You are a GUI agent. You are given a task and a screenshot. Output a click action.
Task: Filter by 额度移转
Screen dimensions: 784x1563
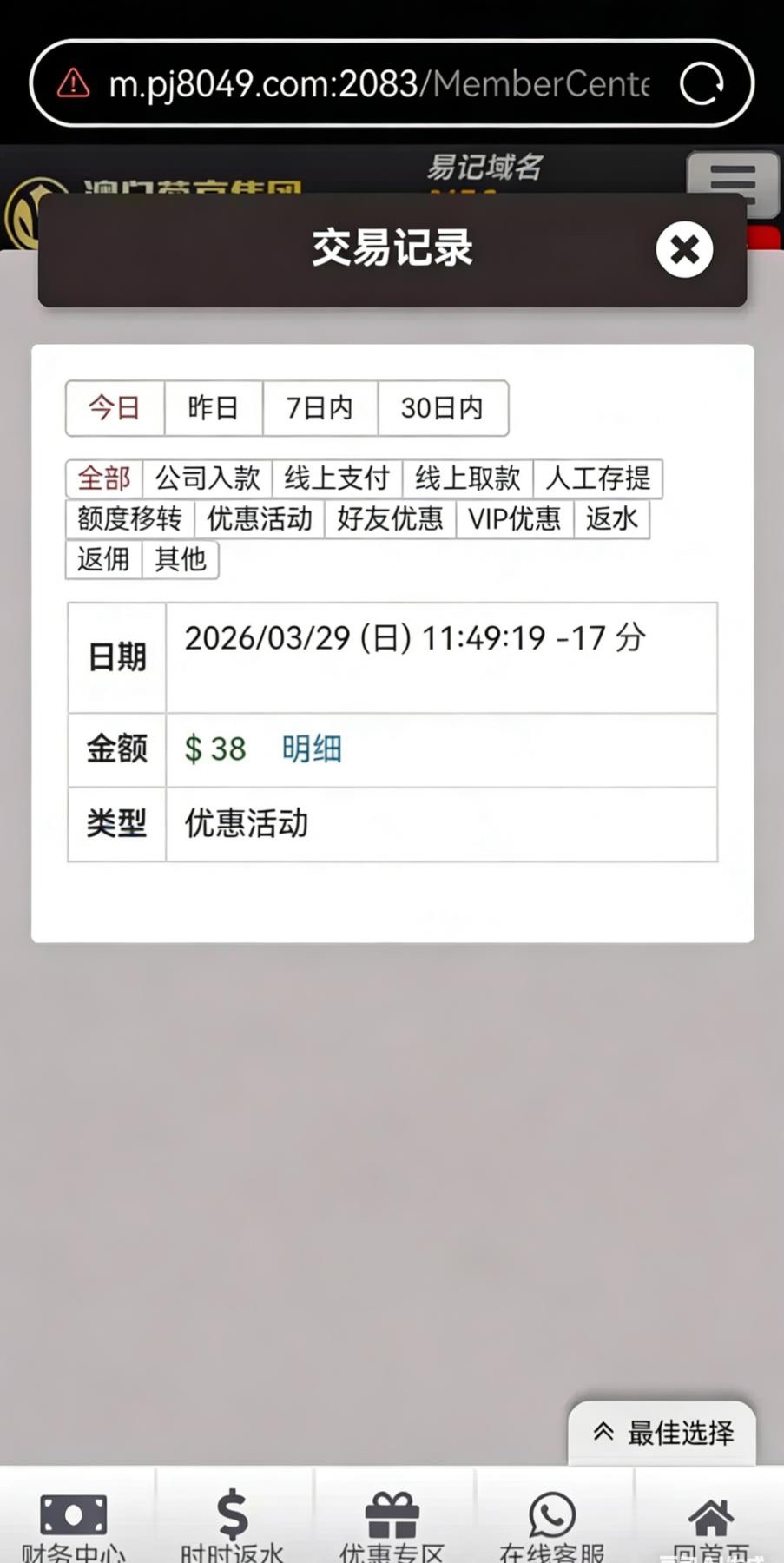129,518
